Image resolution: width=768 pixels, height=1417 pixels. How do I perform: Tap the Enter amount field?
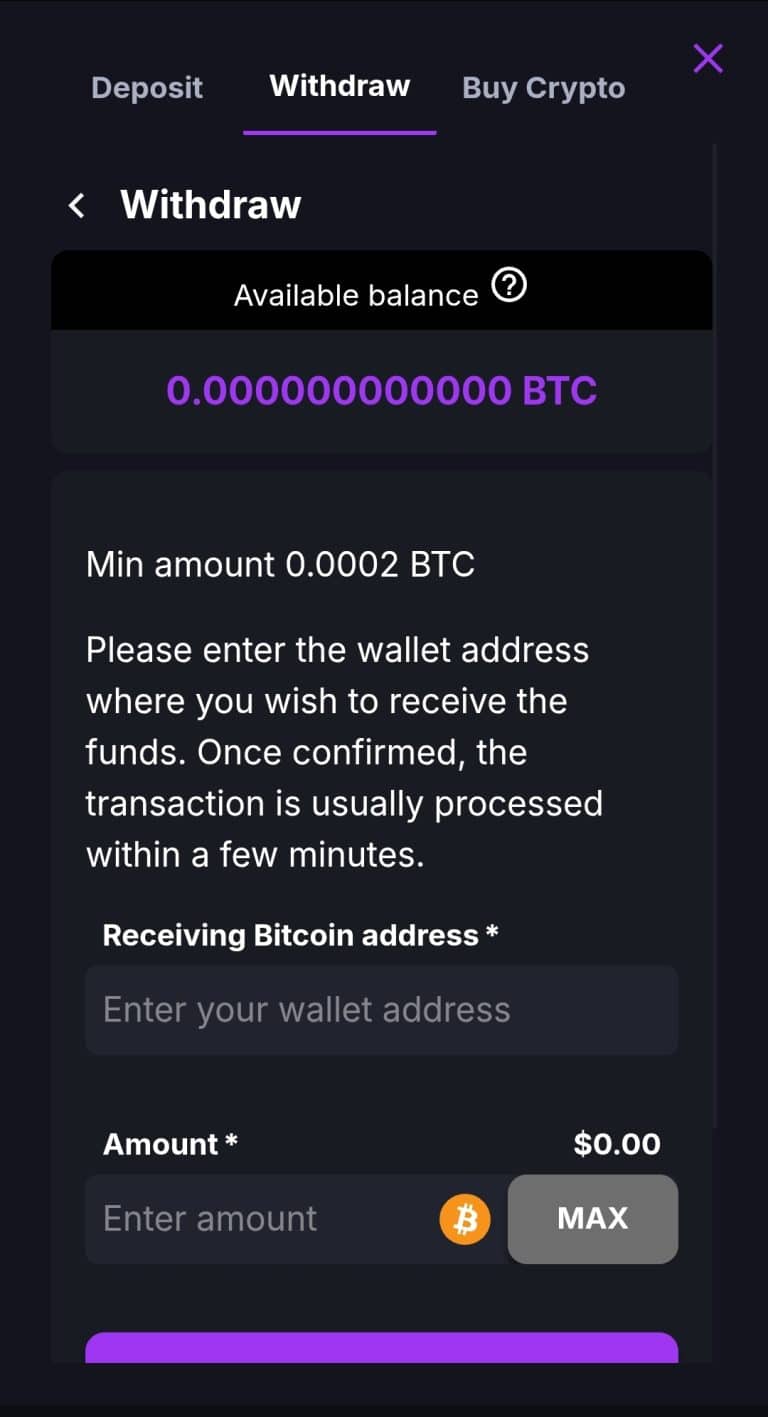[265, 1219]
